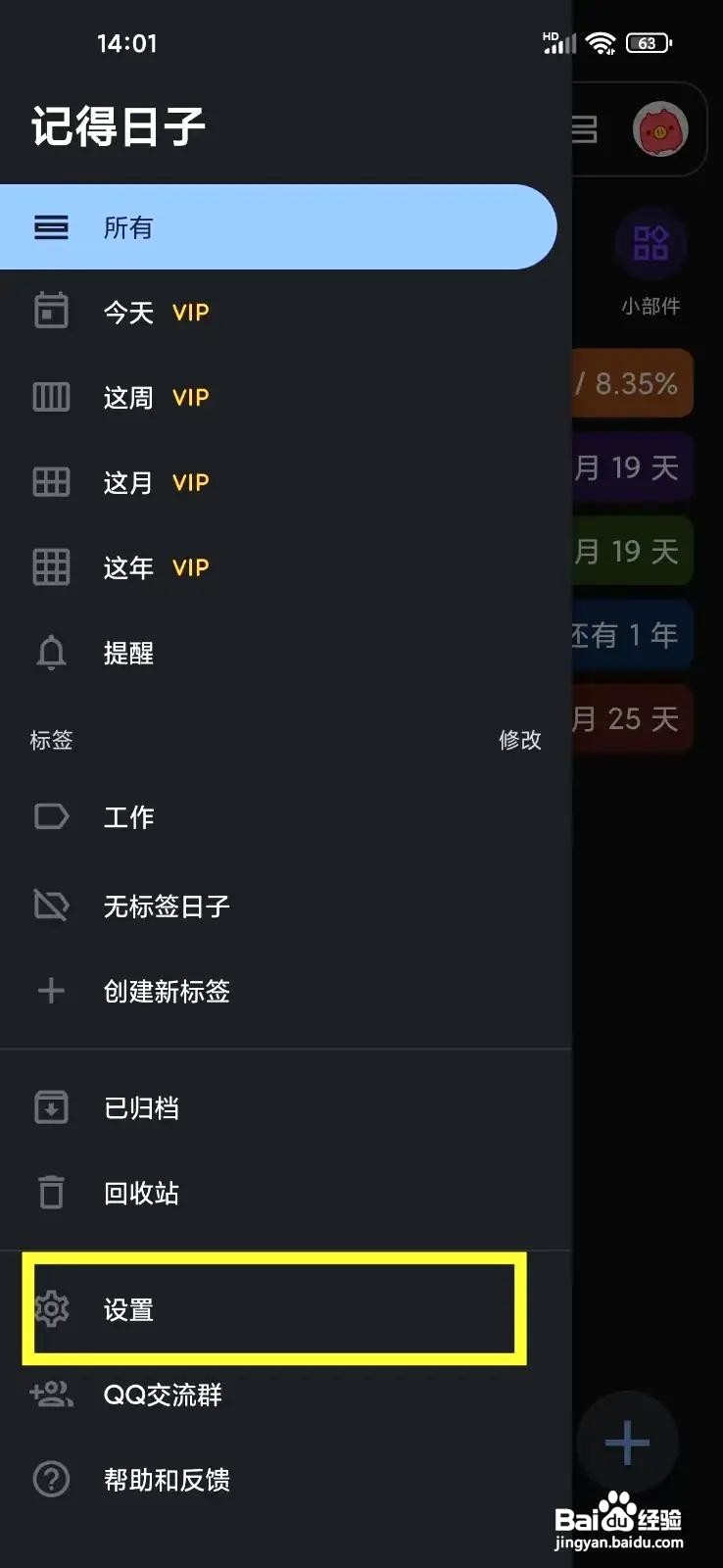
Task: Click the 提醒 bell icon
Action: [x=51, y=652]
